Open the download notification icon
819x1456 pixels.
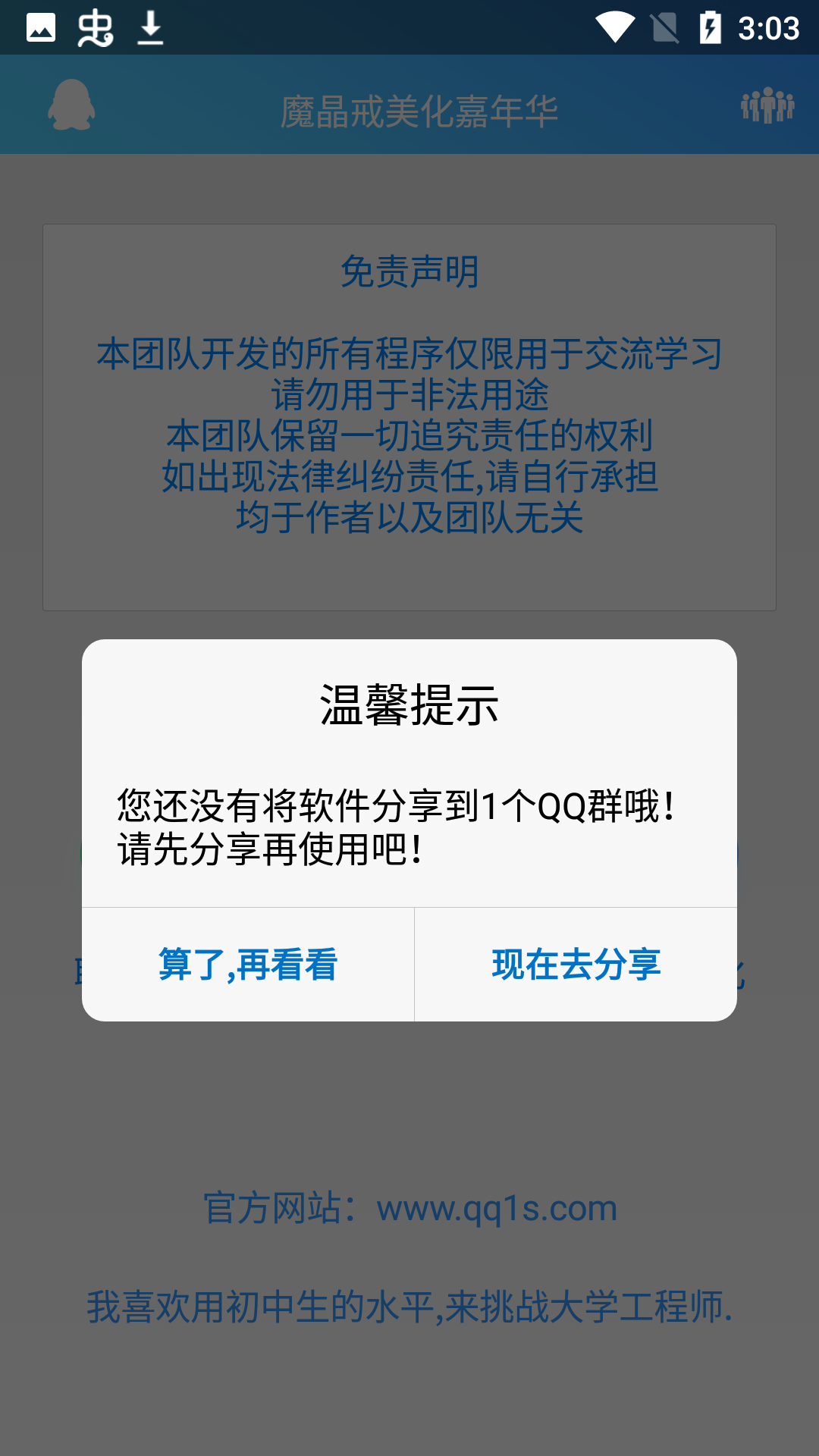coord(149,27)
